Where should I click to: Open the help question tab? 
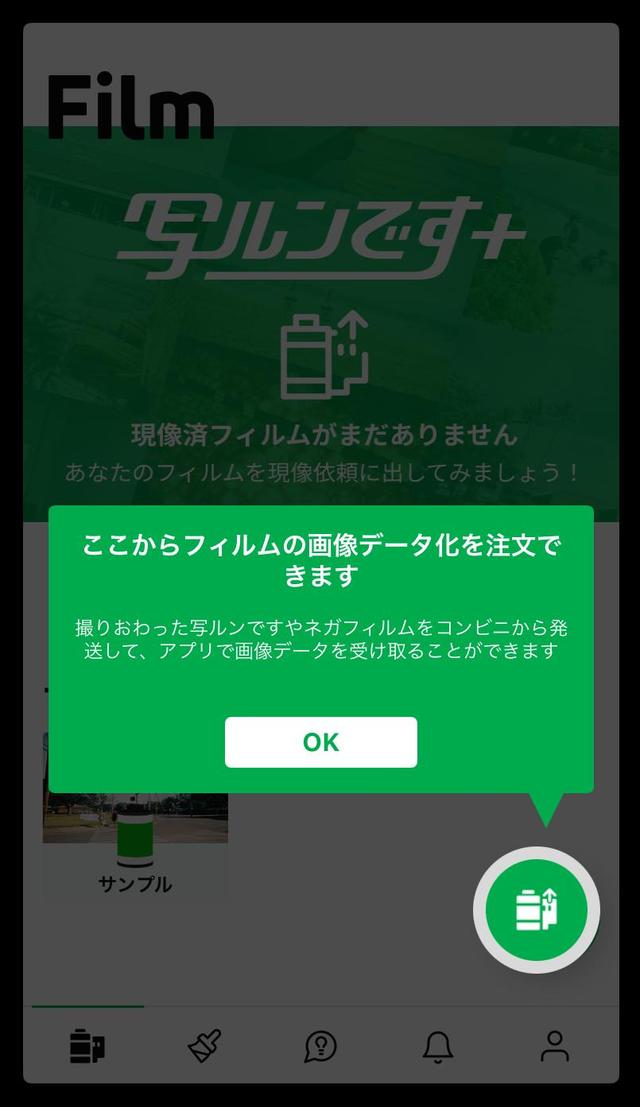pos(320,1046)
